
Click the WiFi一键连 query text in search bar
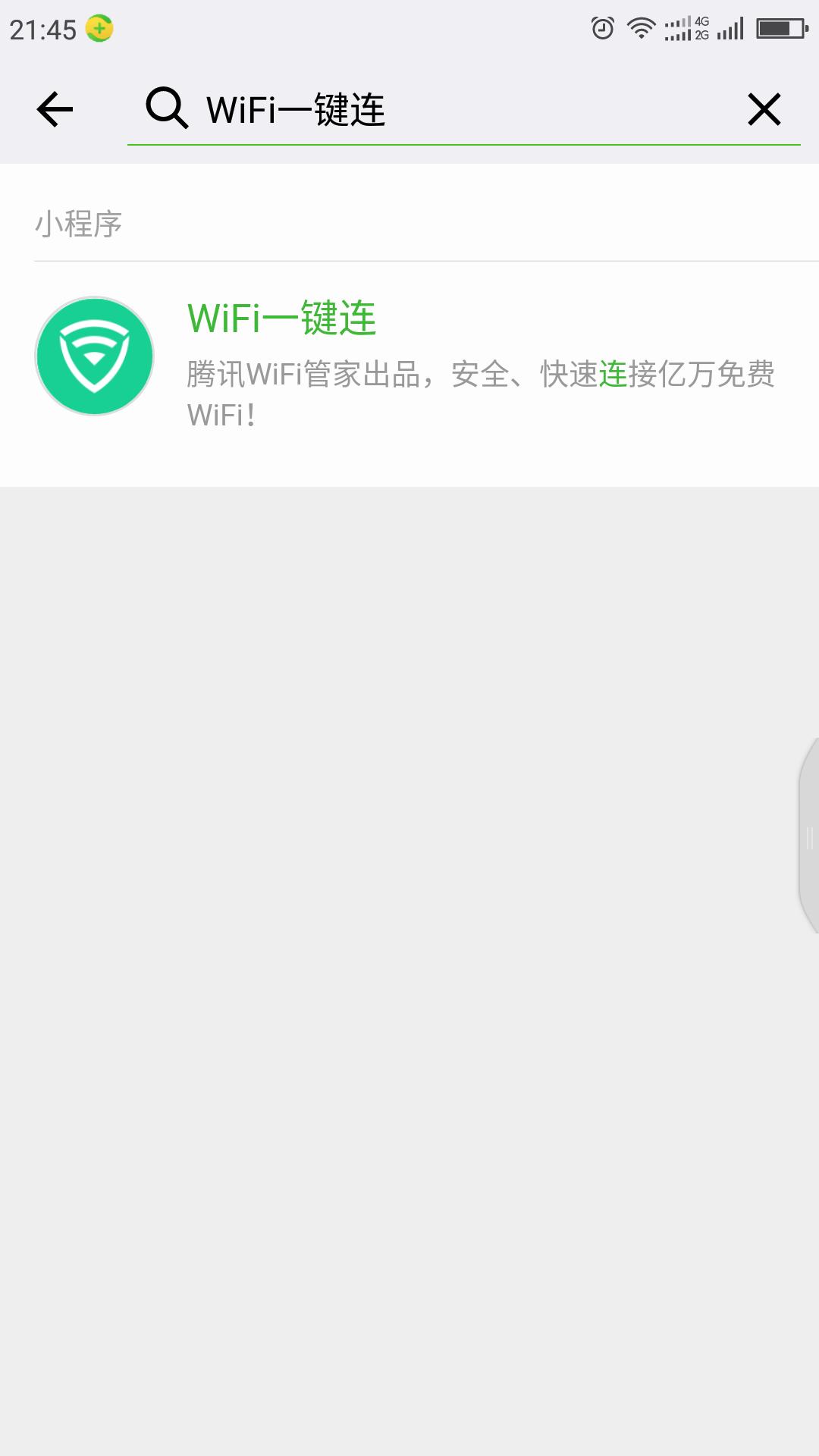296,109
